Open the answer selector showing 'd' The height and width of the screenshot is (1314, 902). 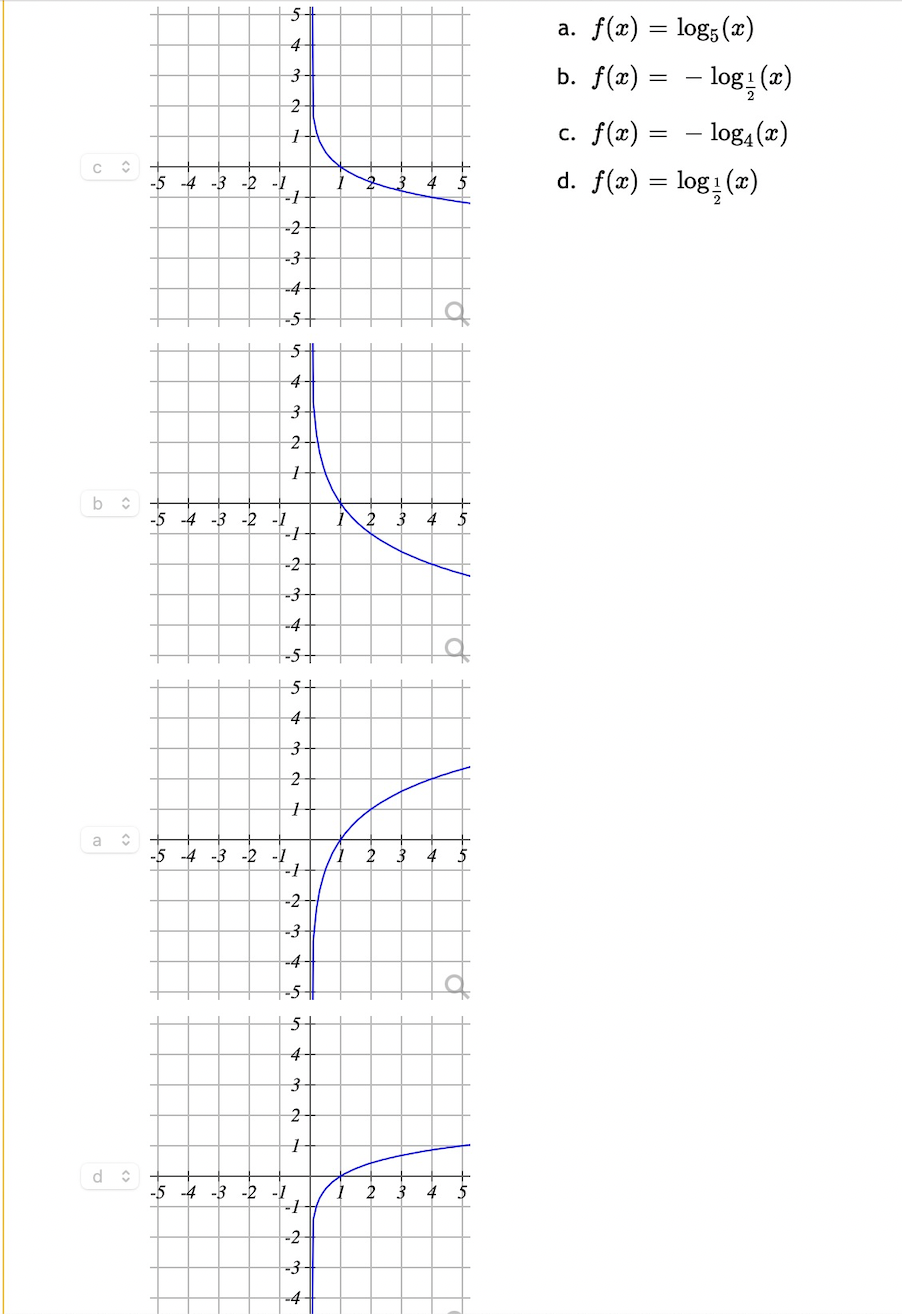coord(108,1176)
